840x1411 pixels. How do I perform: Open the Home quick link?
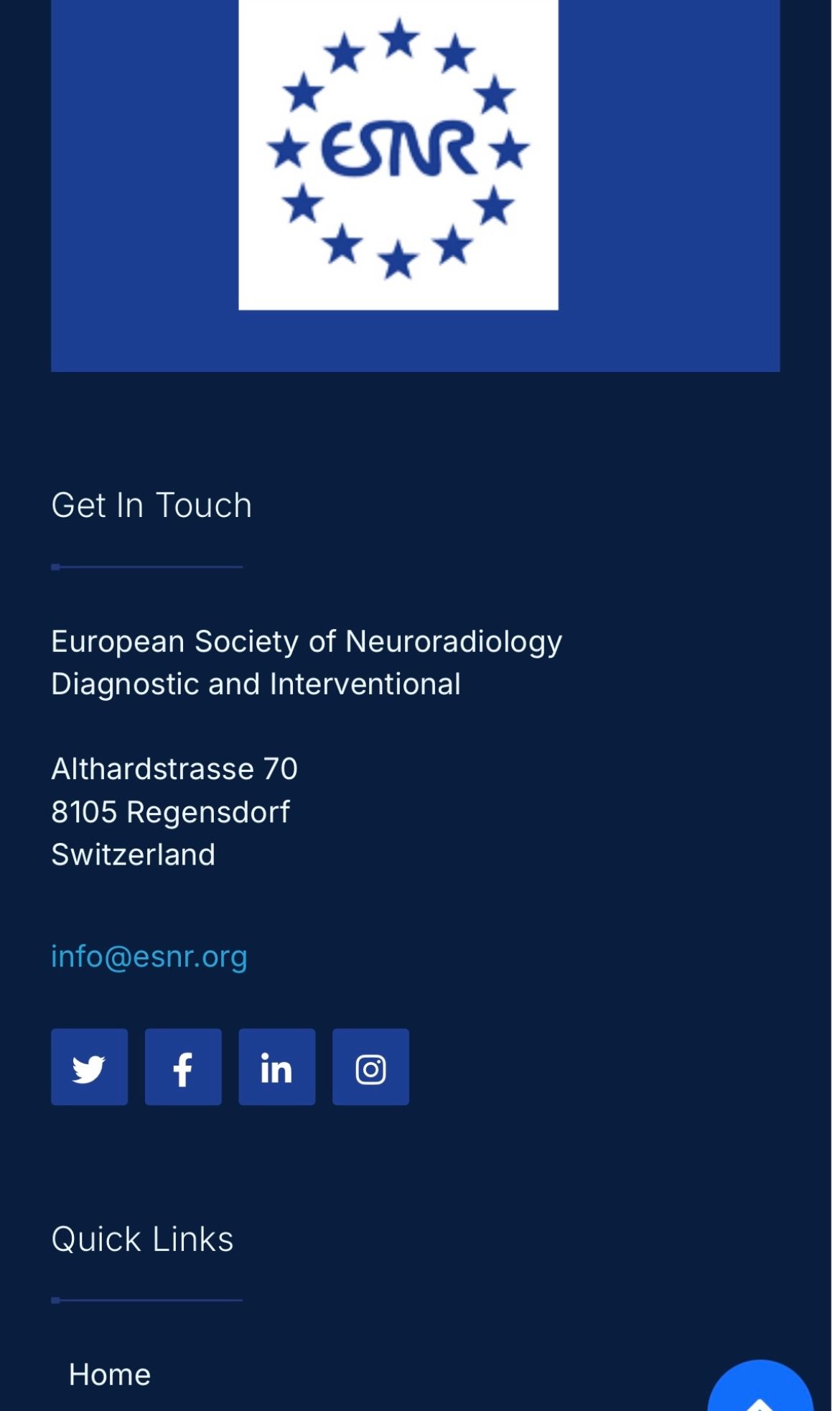point(110,1374)
